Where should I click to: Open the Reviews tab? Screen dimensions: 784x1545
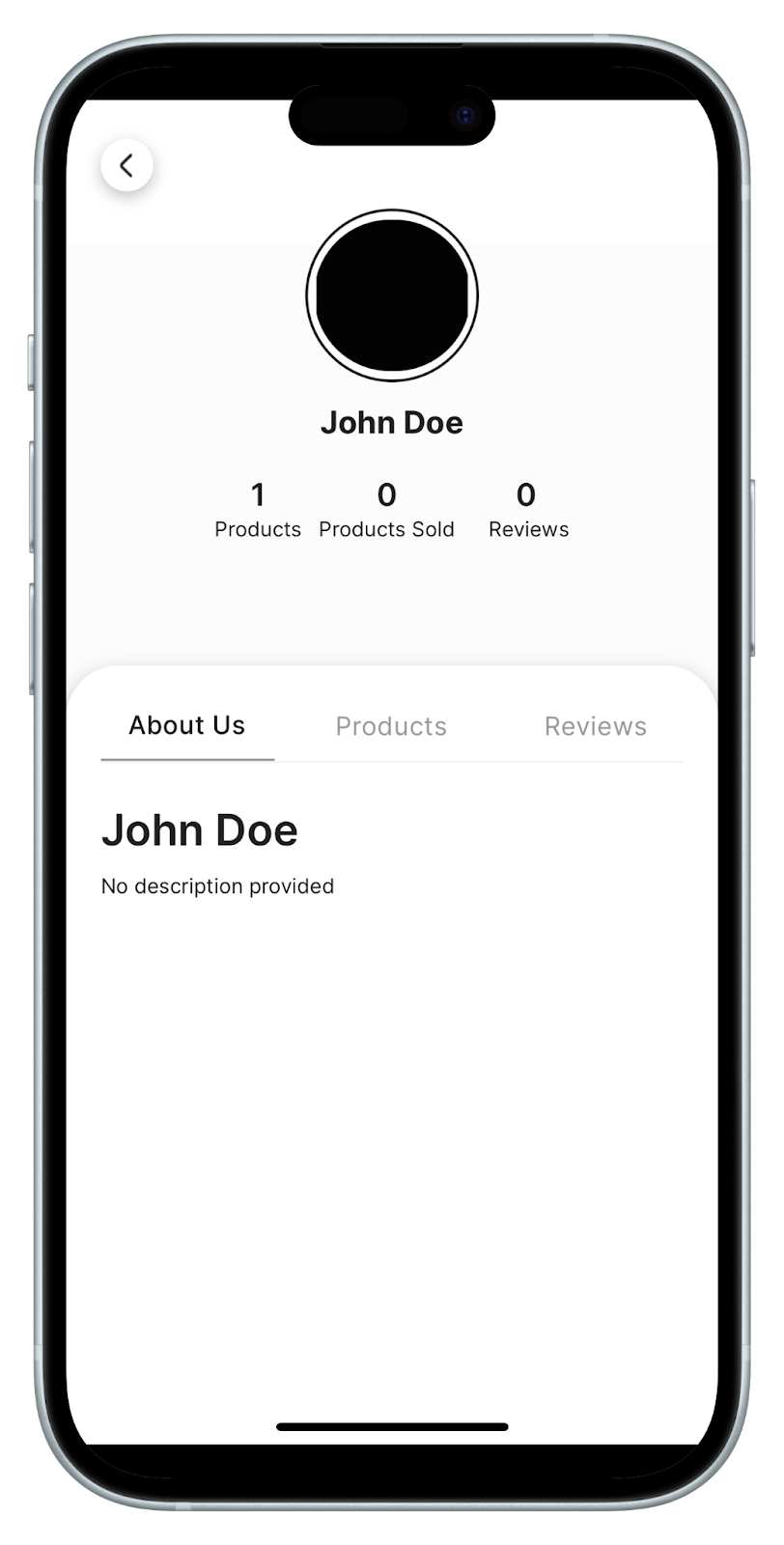595,726
